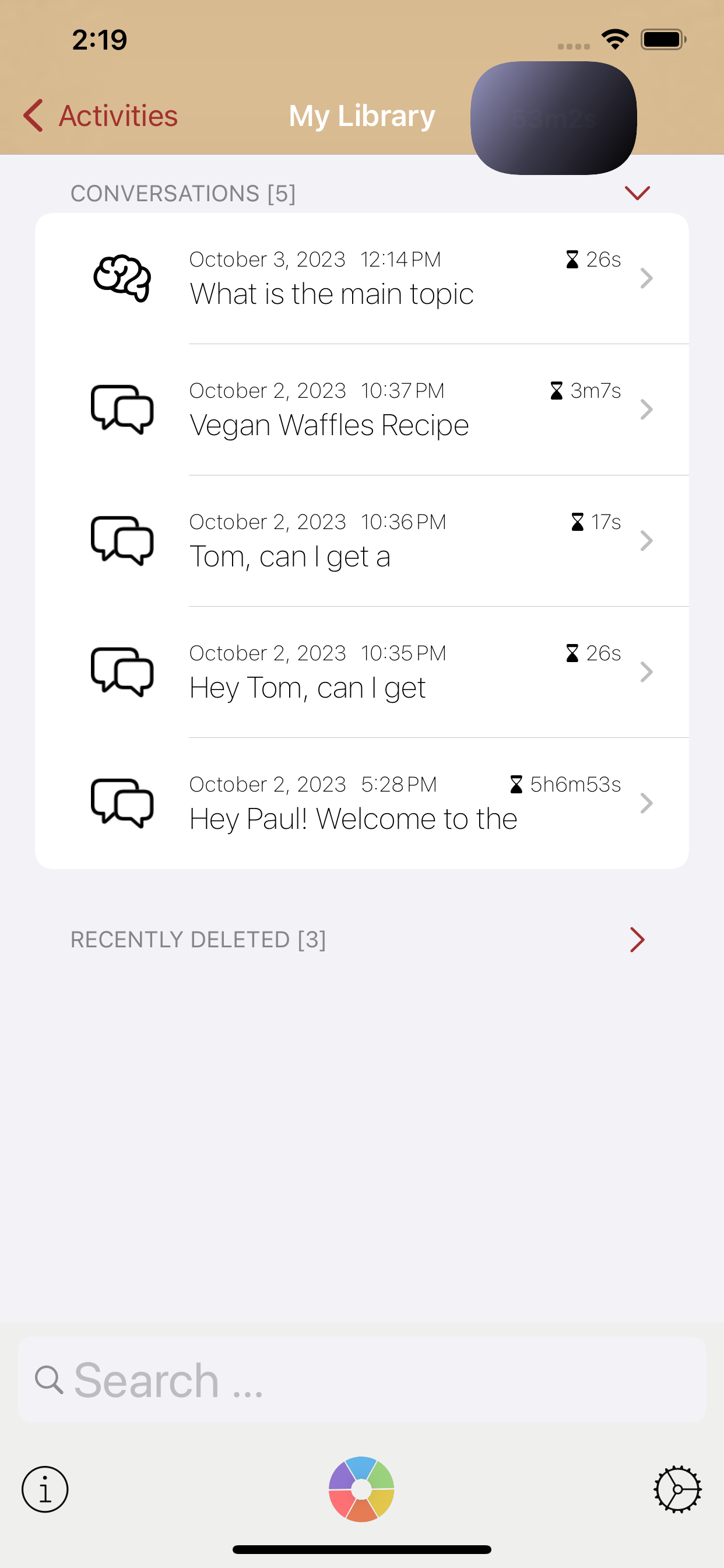Open "Hey Tom, can I get" conversation
This screenshot has height=1568, width=724.
point(361,672)
